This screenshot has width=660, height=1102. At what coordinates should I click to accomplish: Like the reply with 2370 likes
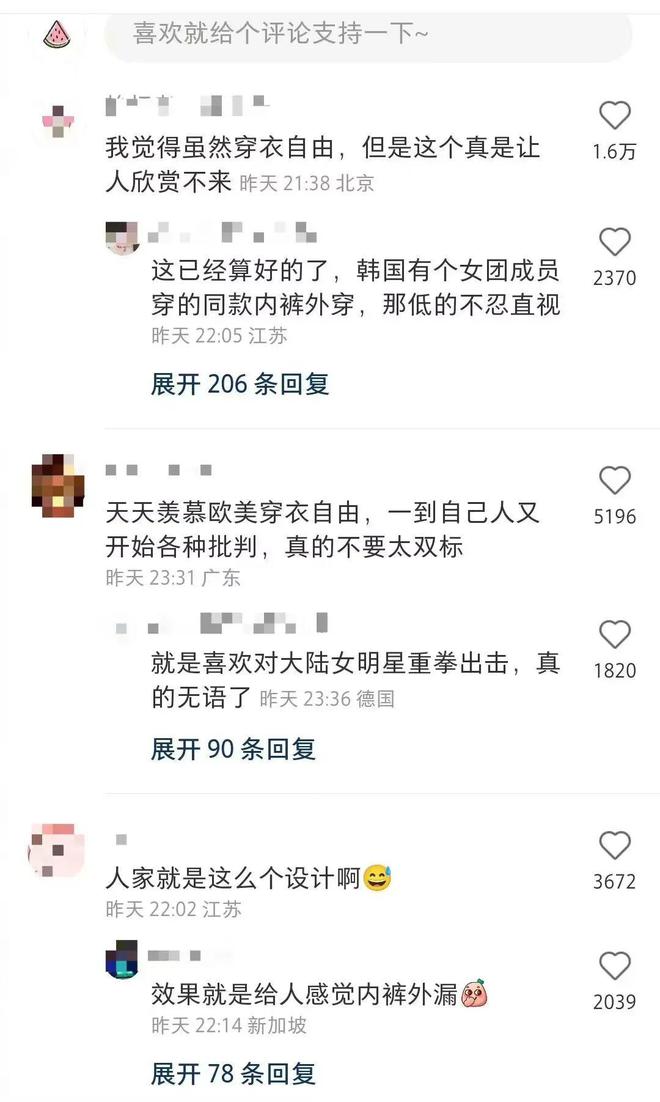click(x=614, y=243)
